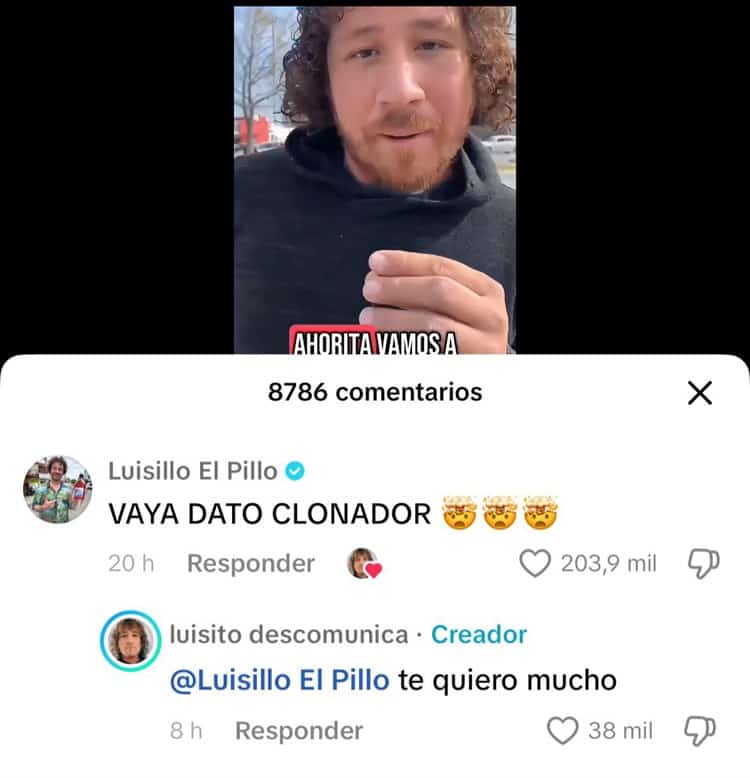Screen dimensions: 750x778
Task: Open Luisillo El Pillo's profile picture
Action: click(57, 489)
